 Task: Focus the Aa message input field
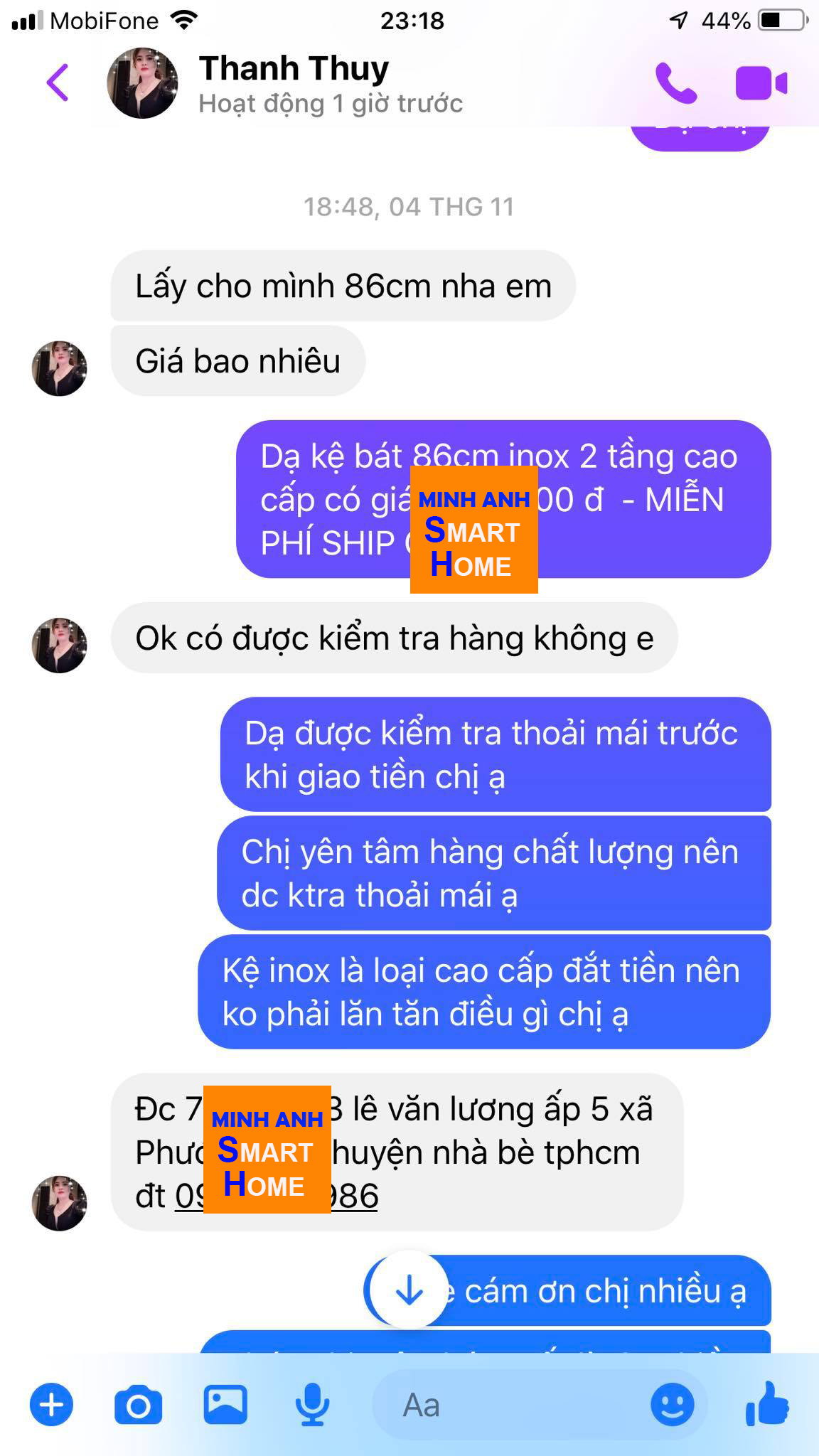(x=512, y=1405)
